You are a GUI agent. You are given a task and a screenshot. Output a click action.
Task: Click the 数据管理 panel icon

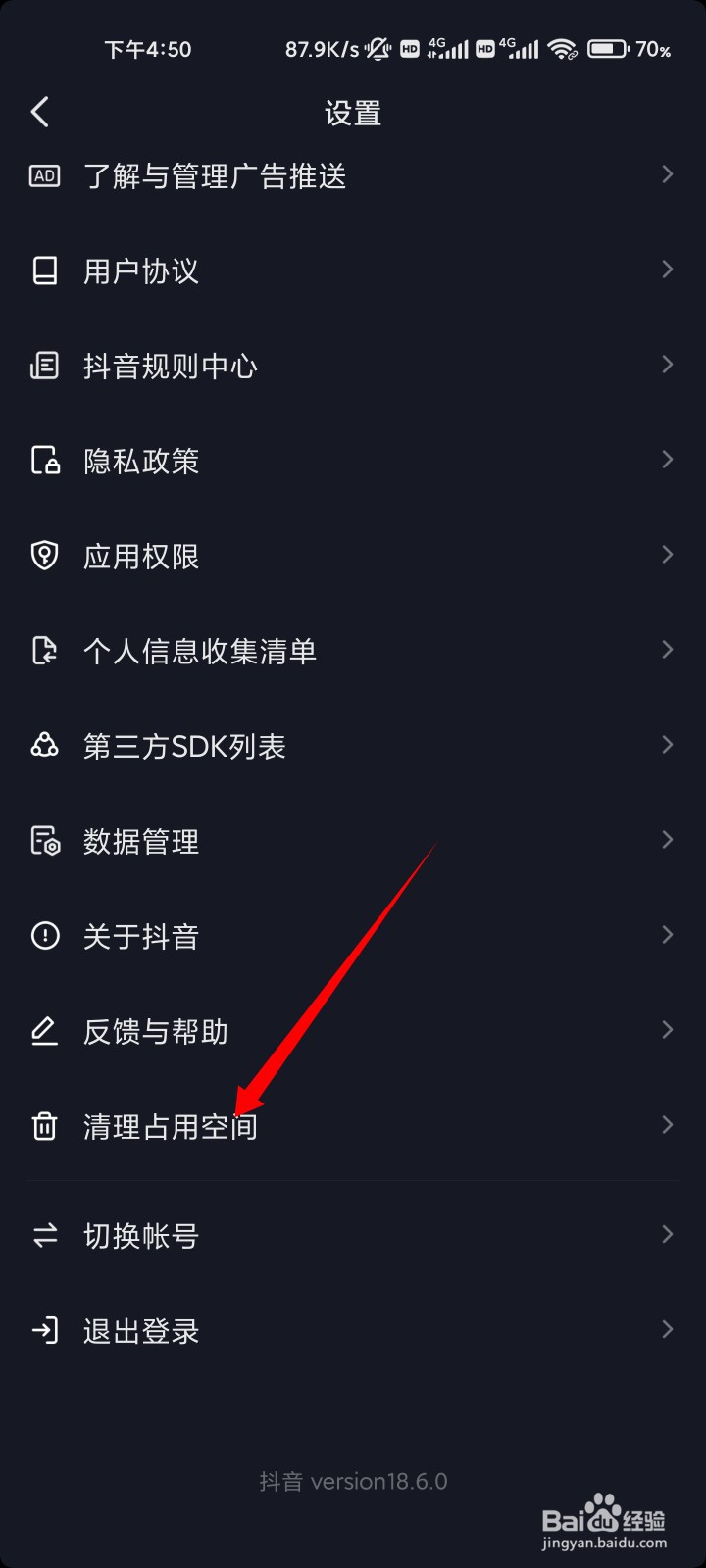click(x=44, y=841)
